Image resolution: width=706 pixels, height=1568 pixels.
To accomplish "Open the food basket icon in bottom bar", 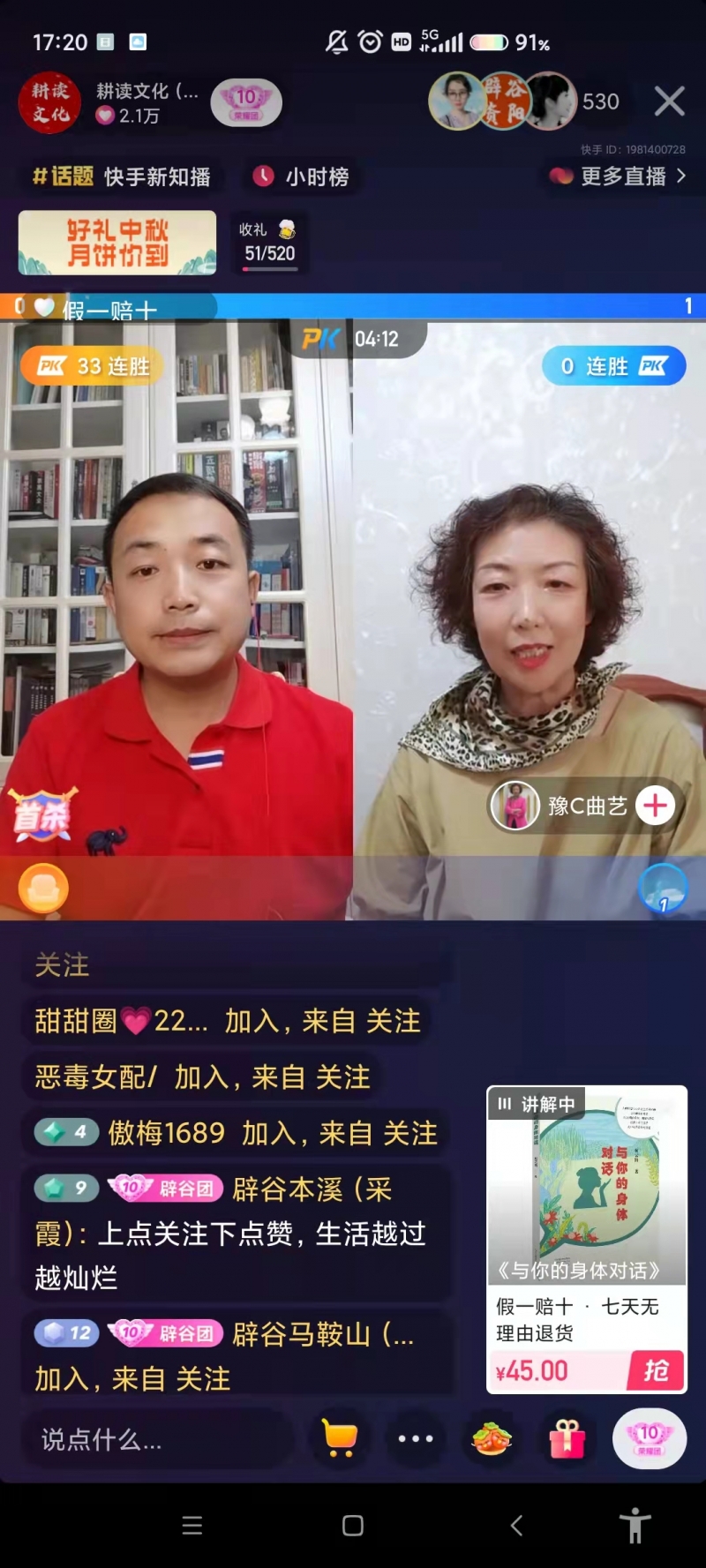I will pos(492,1438).
